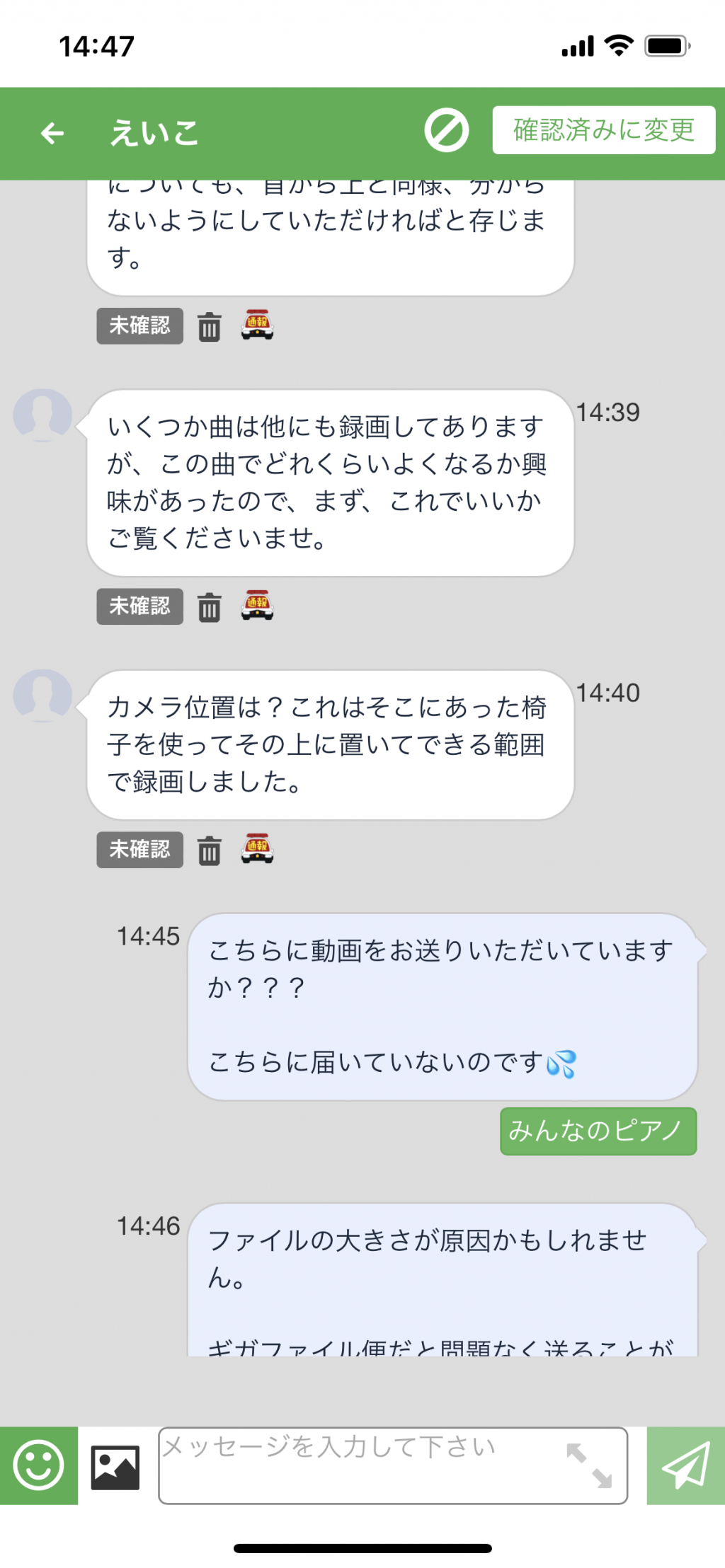Open the sender avatar at 14:39
725x1568 pixels.
(42, 416)
